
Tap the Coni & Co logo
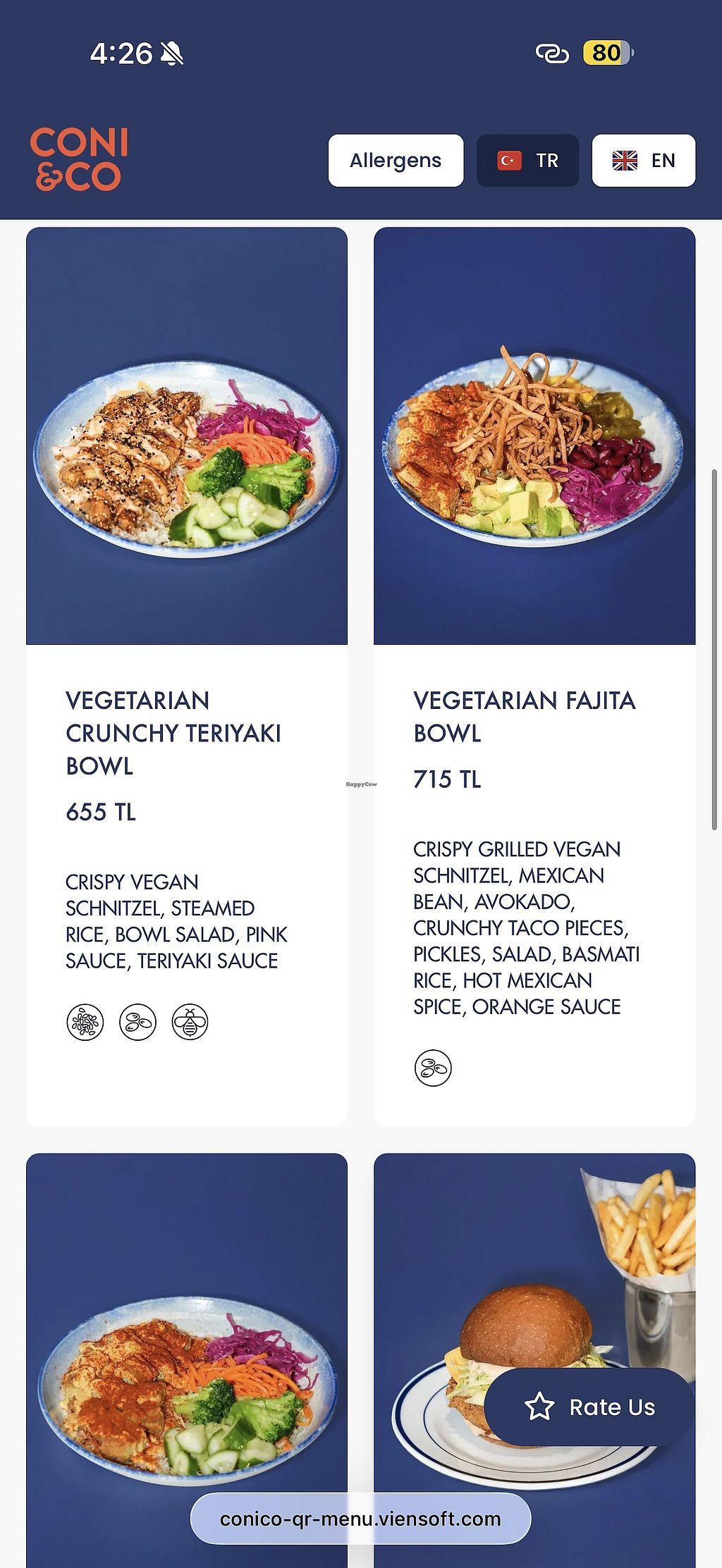[80, 159]
